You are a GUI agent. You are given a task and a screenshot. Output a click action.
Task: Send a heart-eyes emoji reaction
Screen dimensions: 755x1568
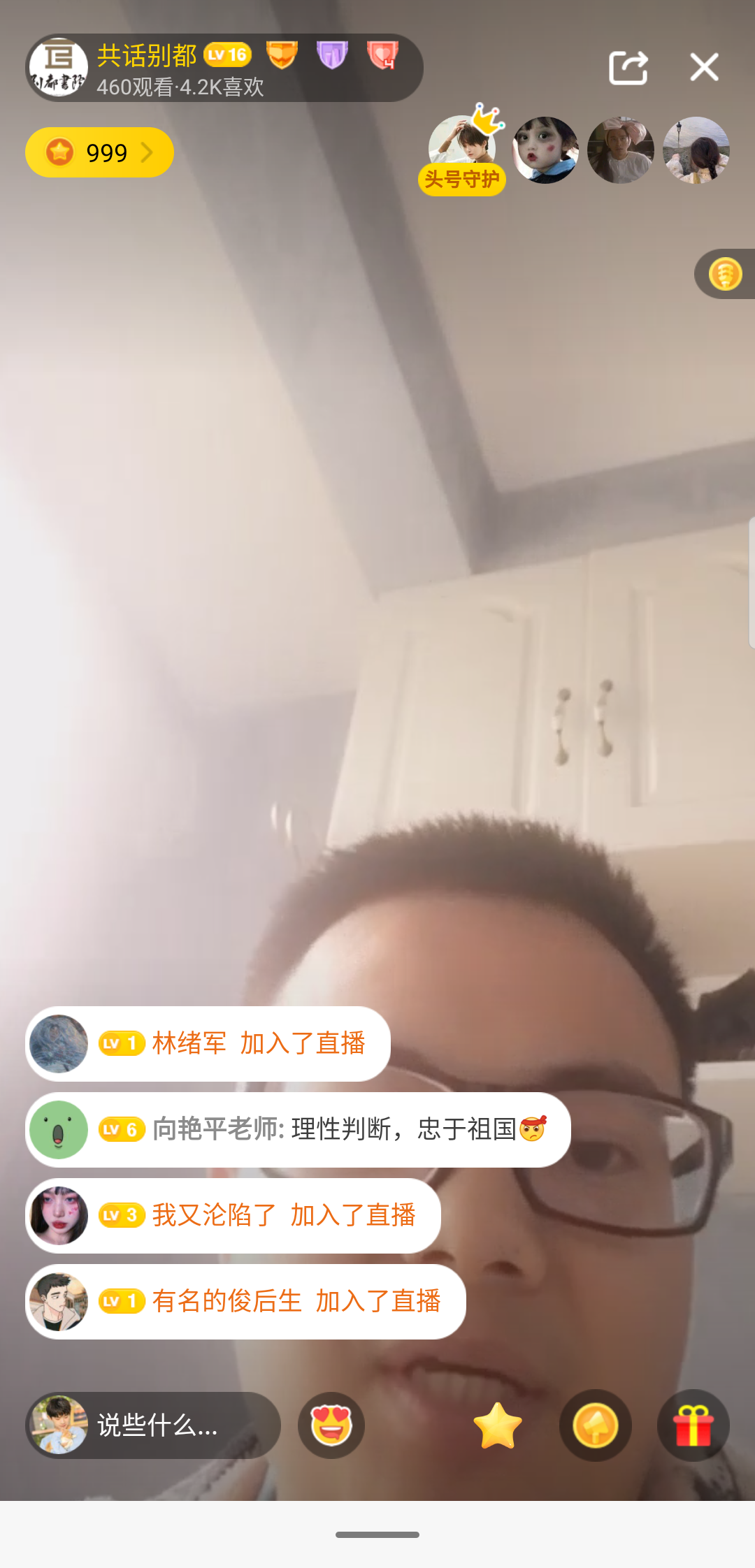click(331, 1425)
